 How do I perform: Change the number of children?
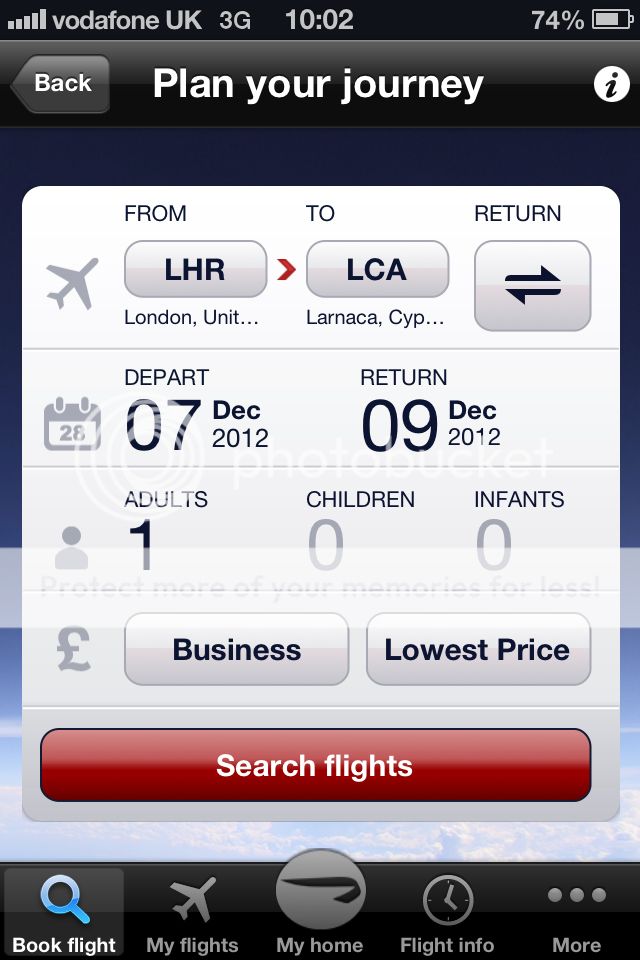(x=325, y=546)
